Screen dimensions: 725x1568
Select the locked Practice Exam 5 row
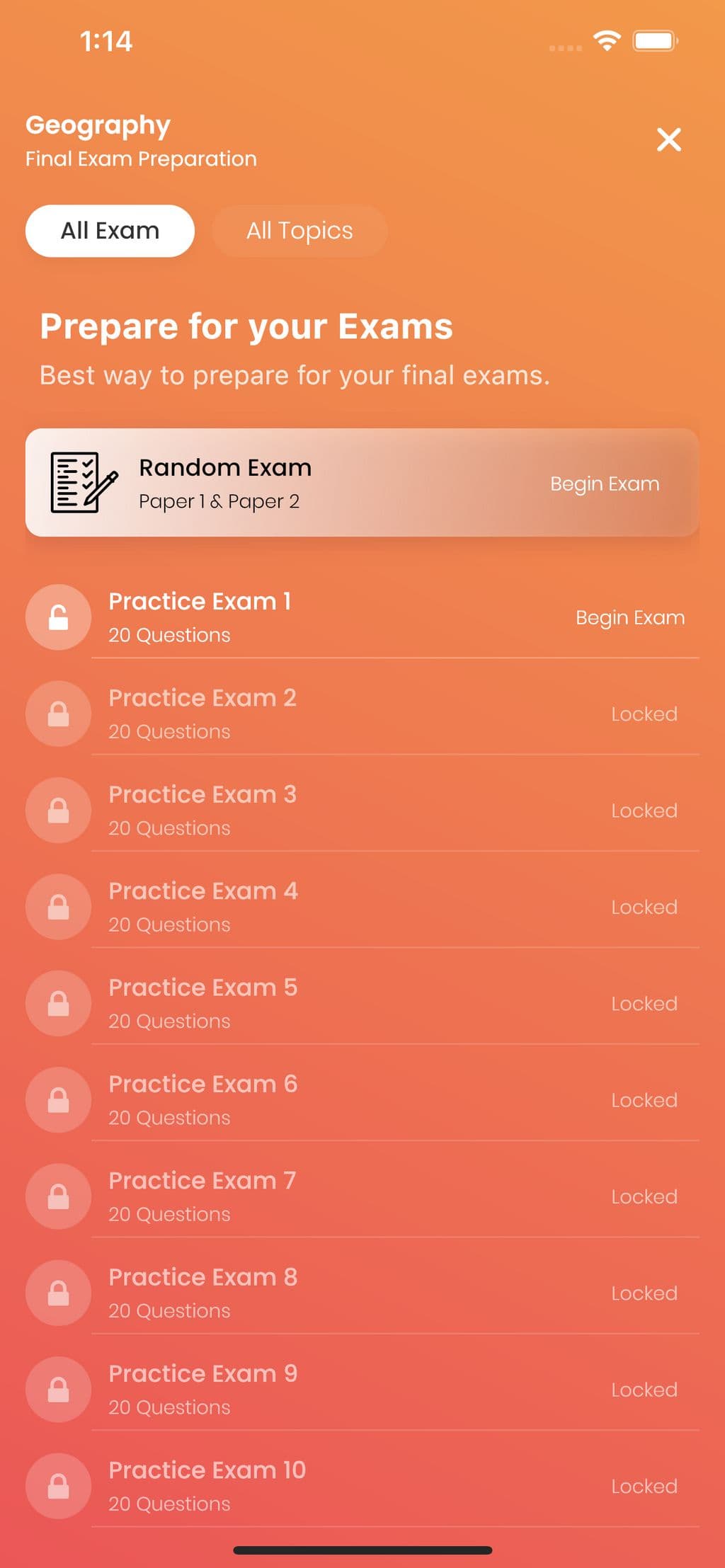[362, 1003]
